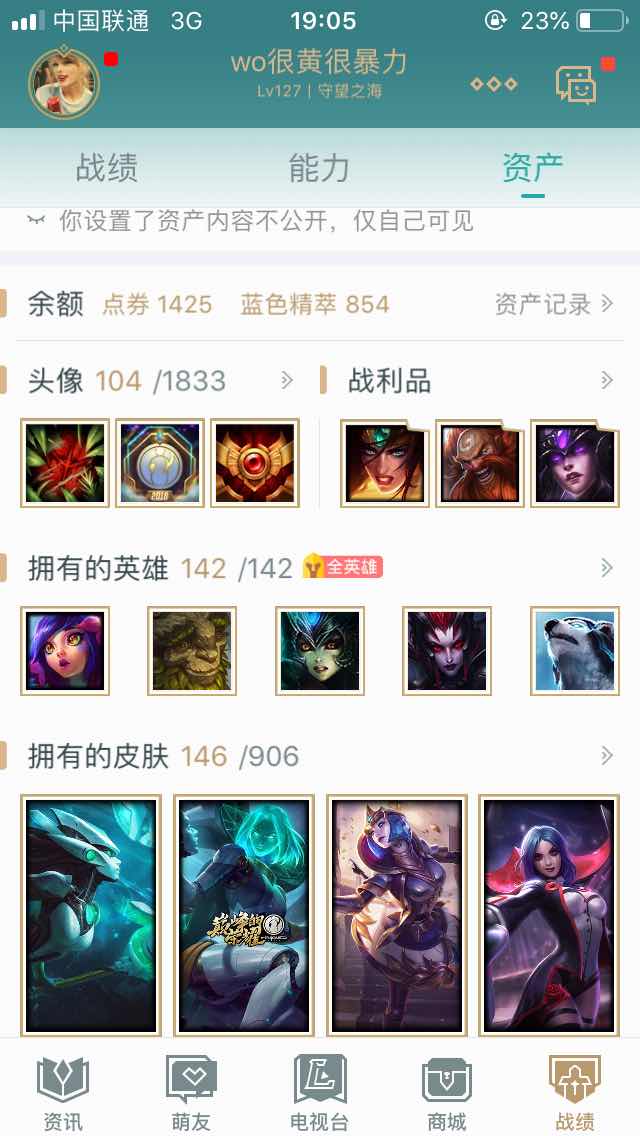Expand the 头像 avatars list

[287, 380]
